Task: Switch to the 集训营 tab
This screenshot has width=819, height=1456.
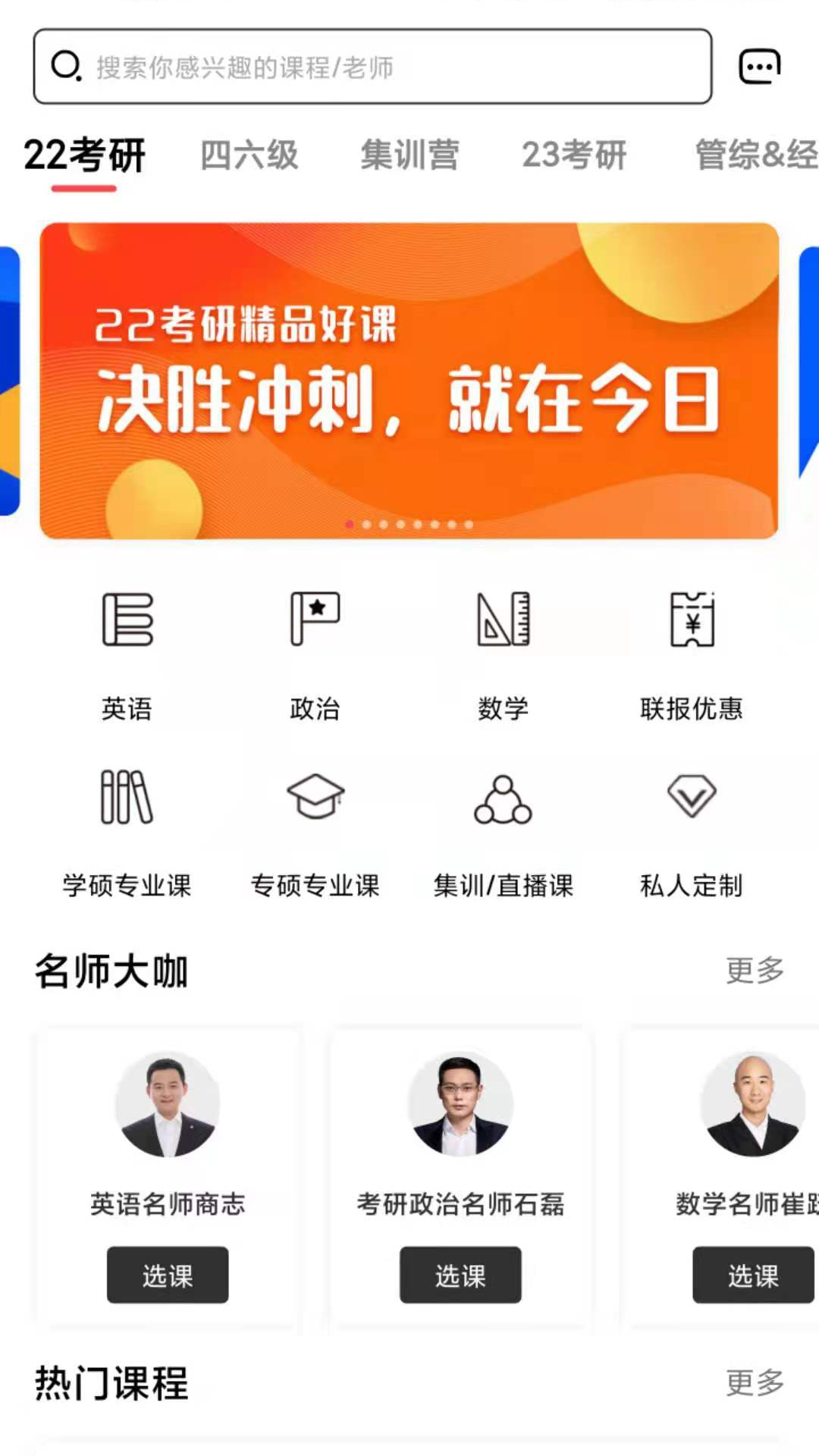Action: point(409,155)
